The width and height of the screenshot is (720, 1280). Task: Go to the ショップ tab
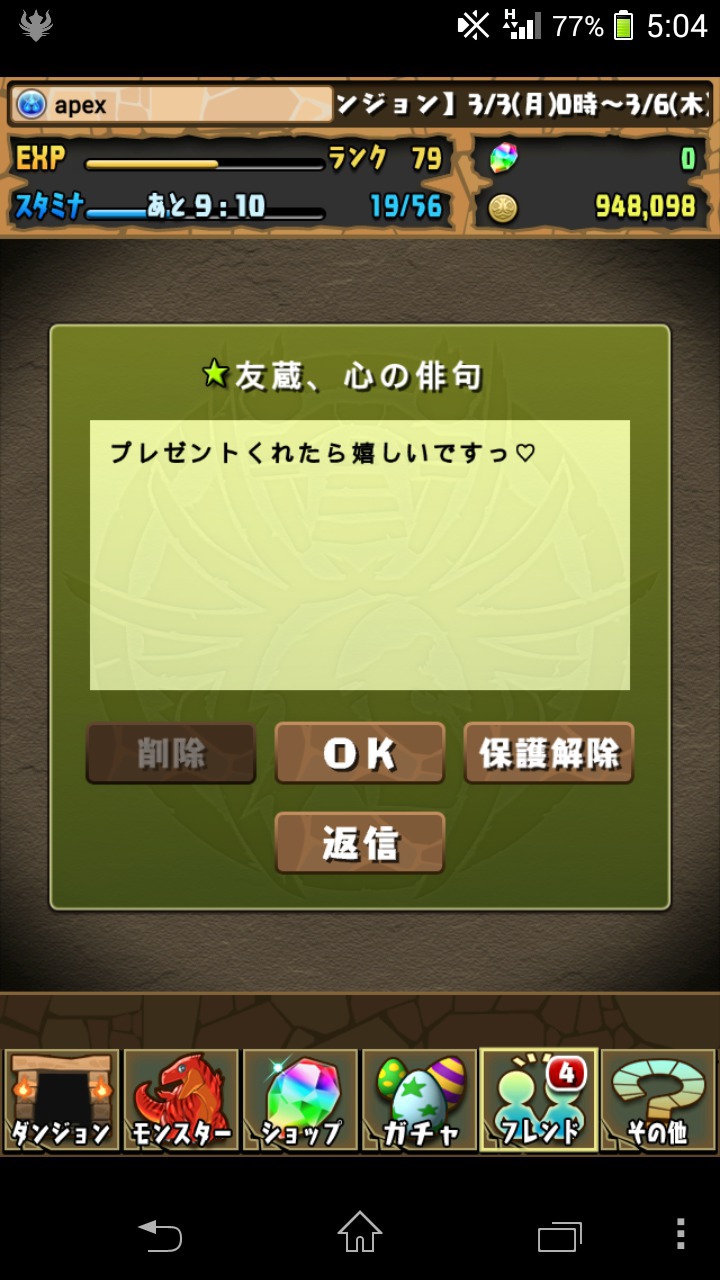click(x=301, y=1100)
